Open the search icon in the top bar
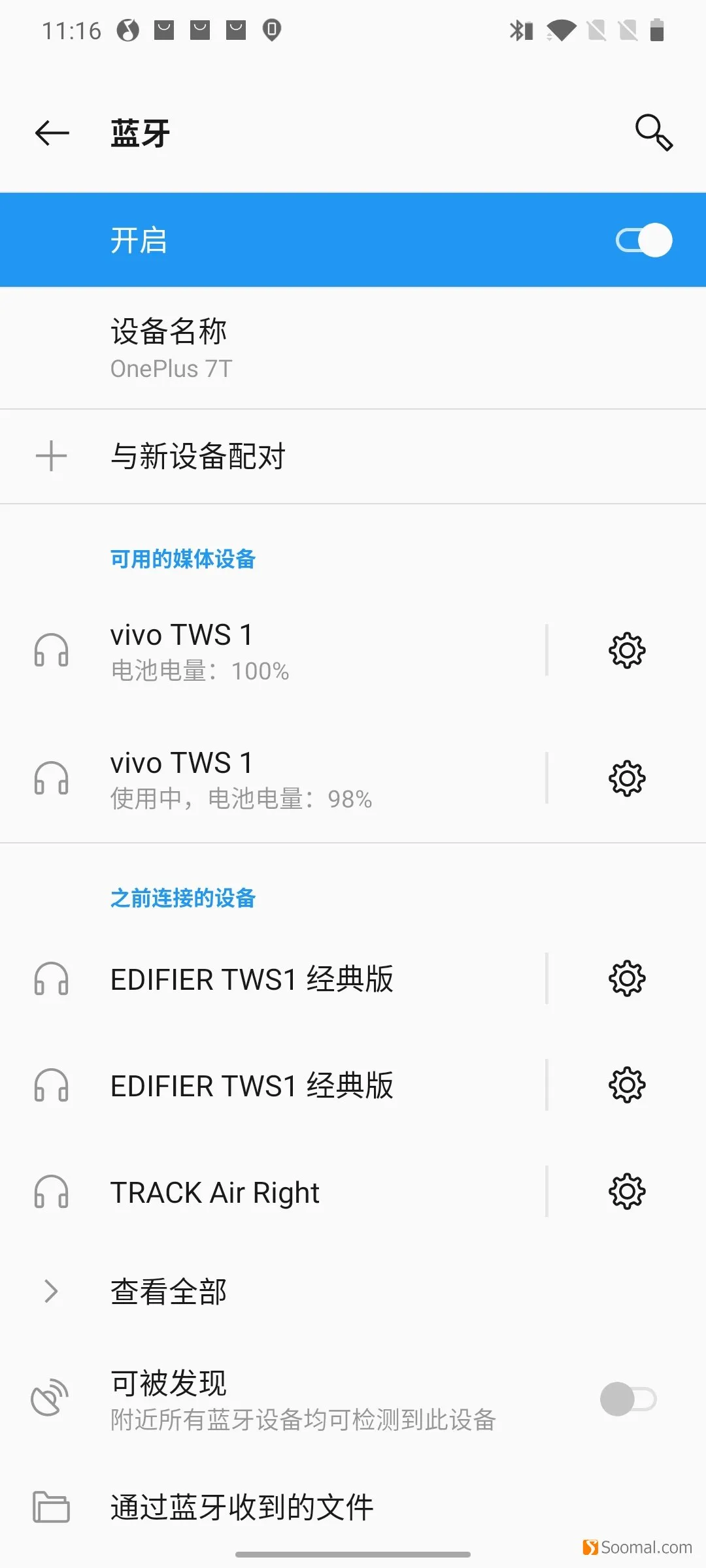The height and width of the screenshot is (1568, 706). (x=654, y=133)
